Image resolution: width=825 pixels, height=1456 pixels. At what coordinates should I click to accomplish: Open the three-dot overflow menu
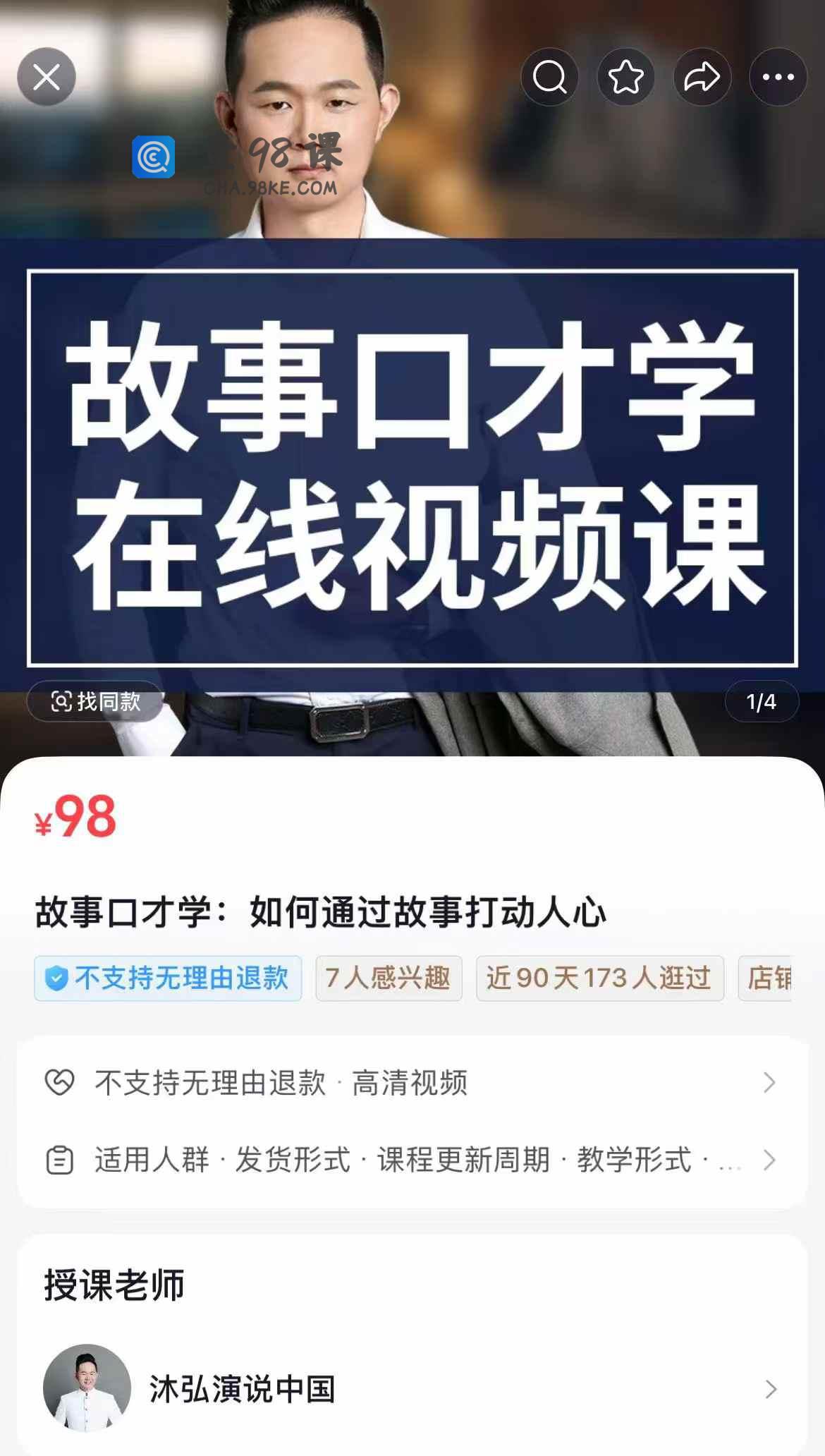[x=778, y=77]
